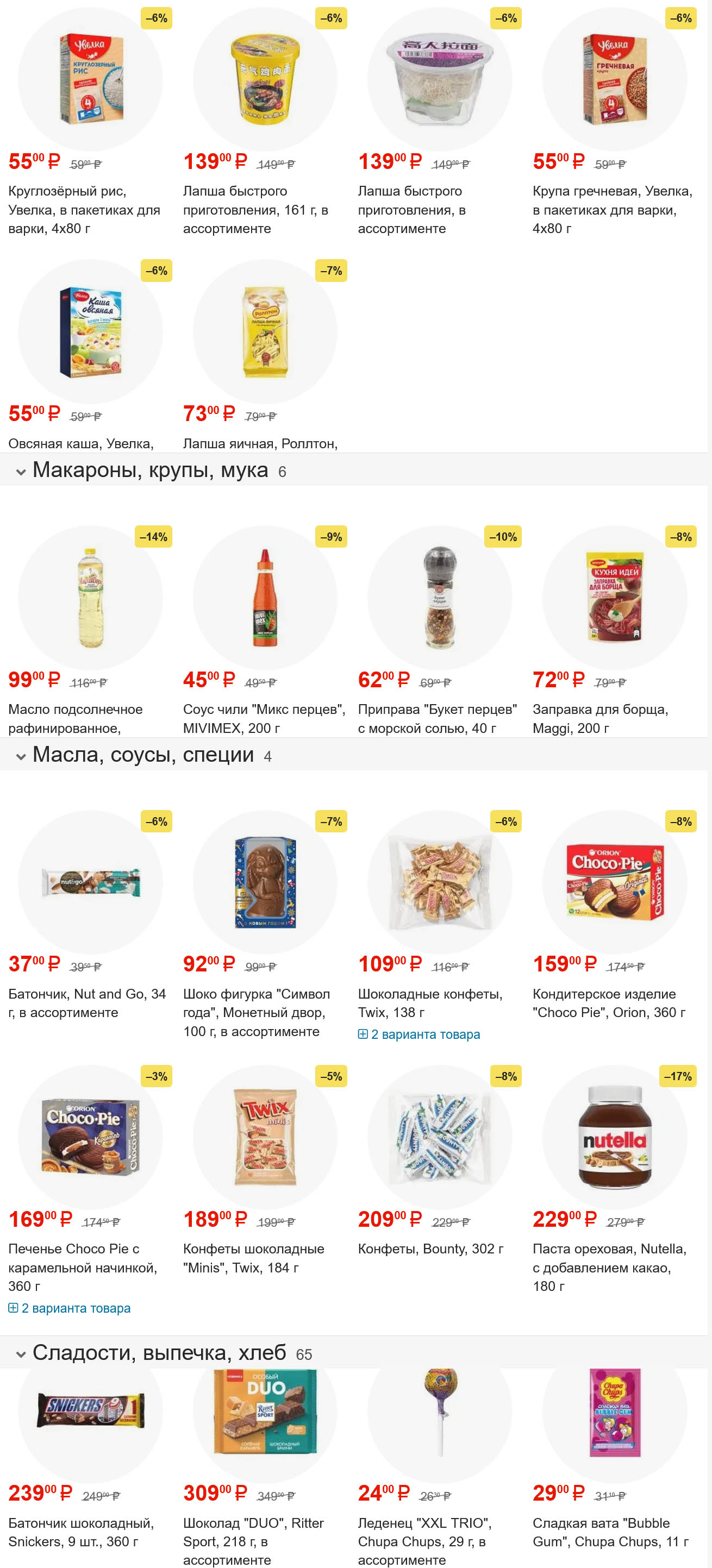
Task: Show 2 варианта товара for Choco Pie карамель
Action: tap(70, 1308)
